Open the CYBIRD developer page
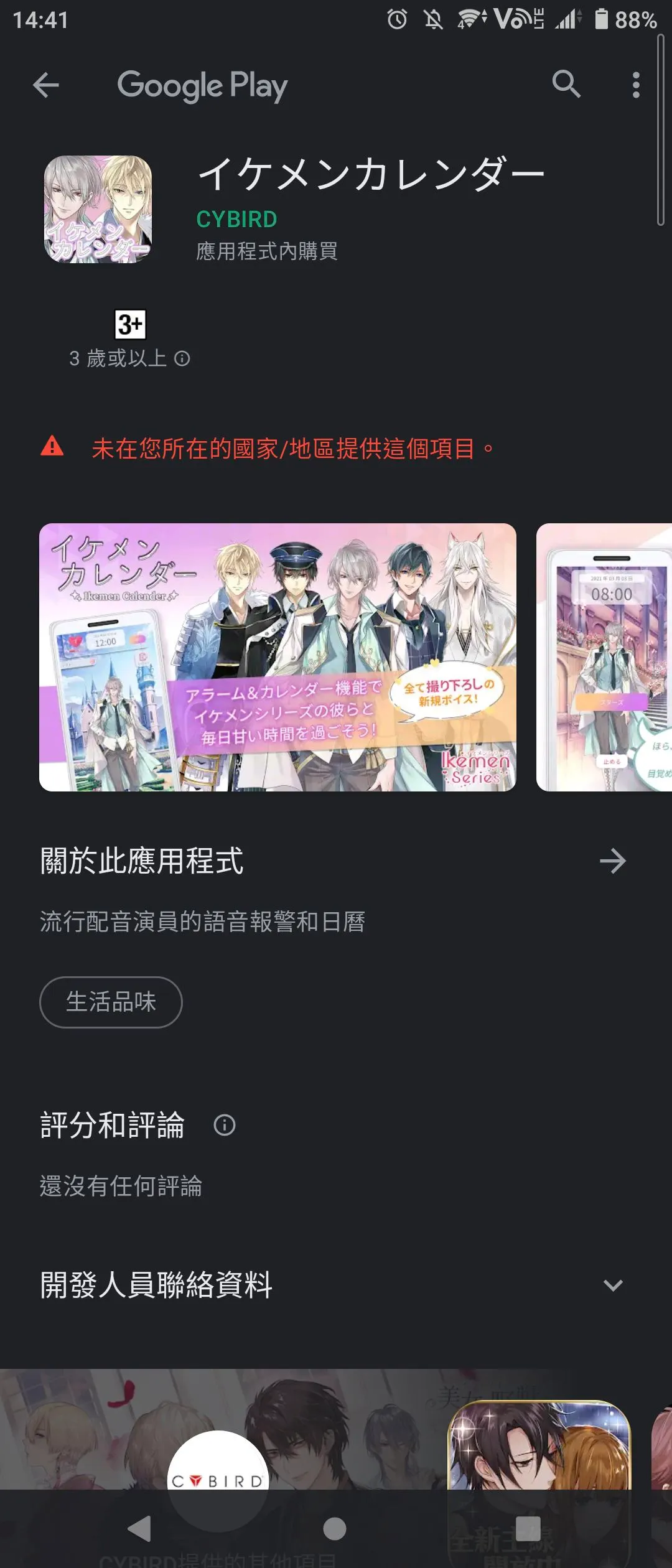672x1568 pixels. tap(236, 219)
